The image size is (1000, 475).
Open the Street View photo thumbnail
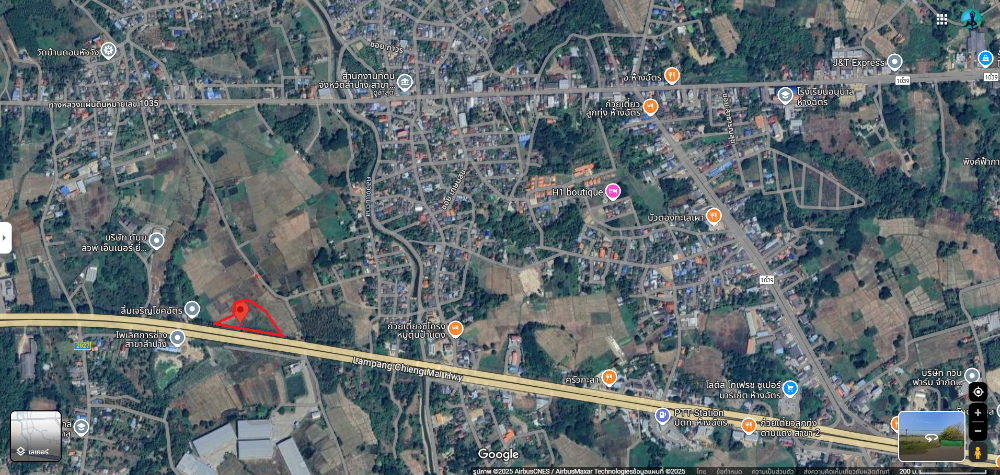pyautogui.click(x=931, y=436)
